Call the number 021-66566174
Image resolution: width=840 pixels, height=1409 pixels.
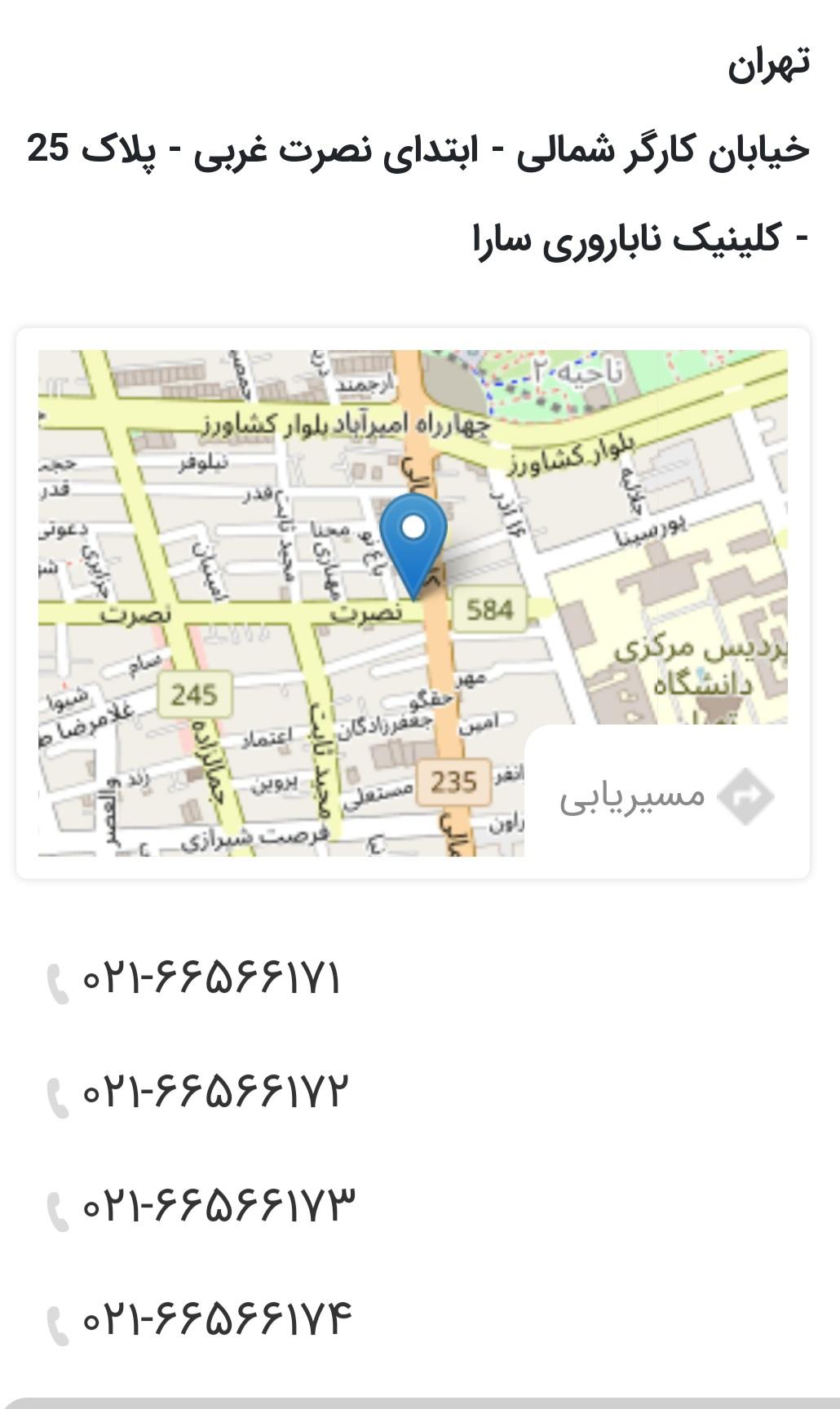tap(214, 1322)
